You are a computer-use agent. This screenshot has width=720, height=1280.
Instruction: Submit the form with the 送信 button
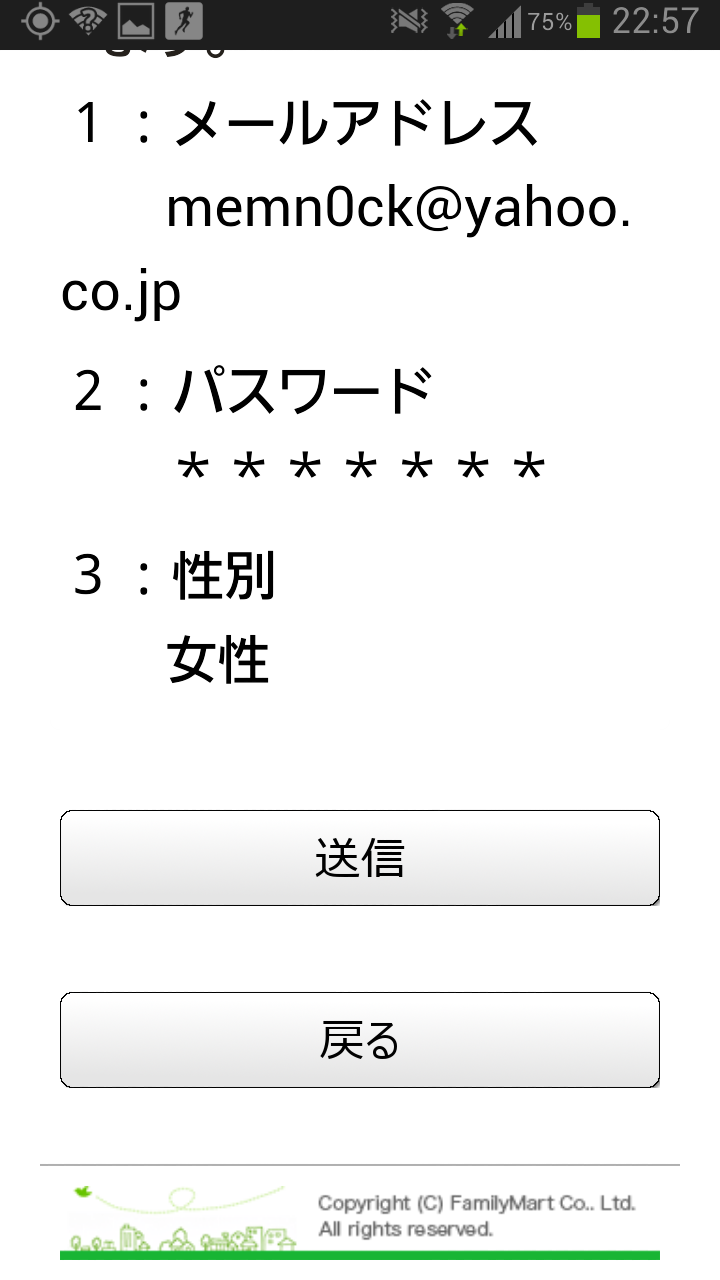pyautogui.click(x=360, y=858)
